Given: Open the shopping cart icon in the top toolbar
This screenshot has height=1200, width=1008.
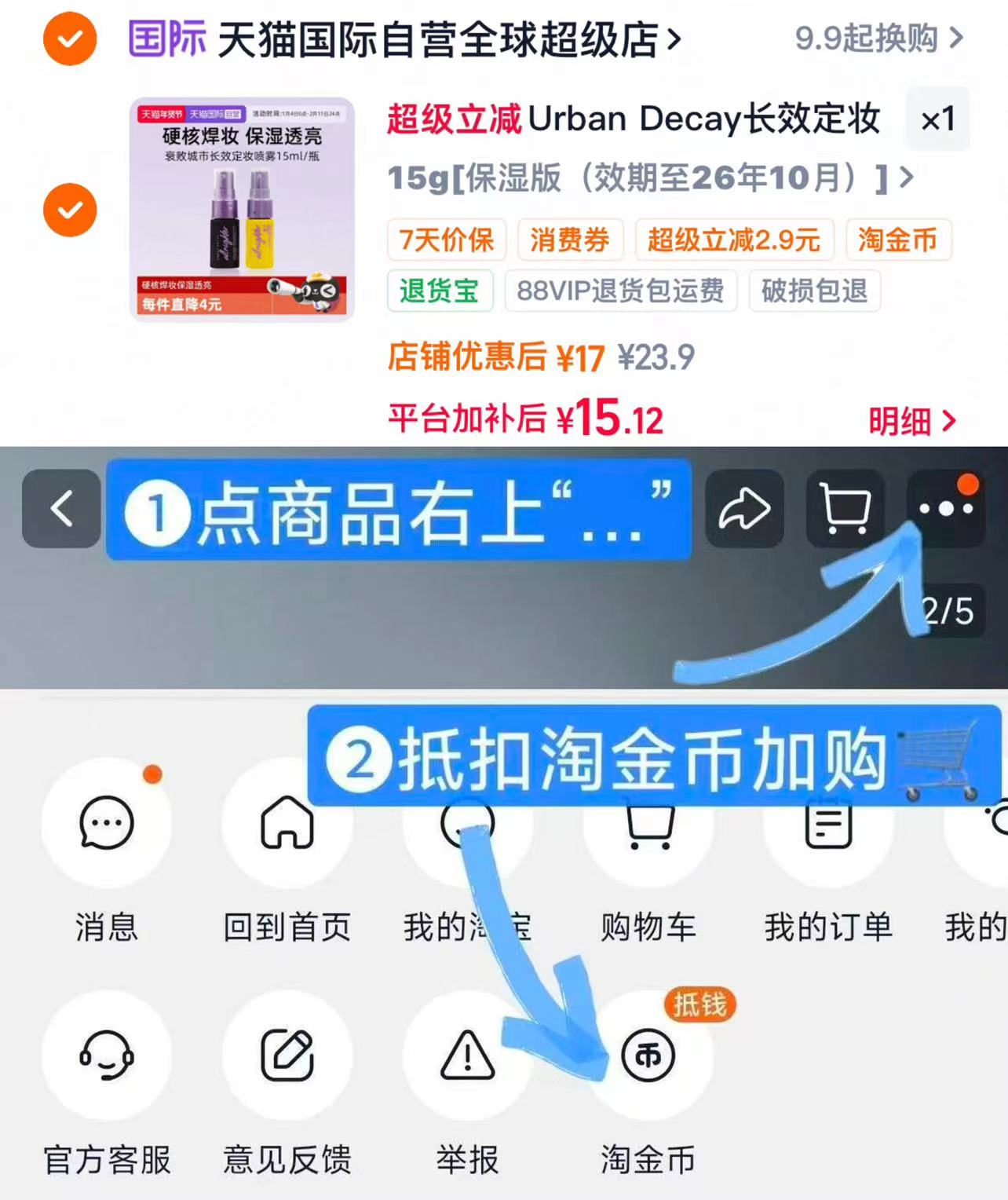Looking at the screenshot, I should (x=845, y=508).
